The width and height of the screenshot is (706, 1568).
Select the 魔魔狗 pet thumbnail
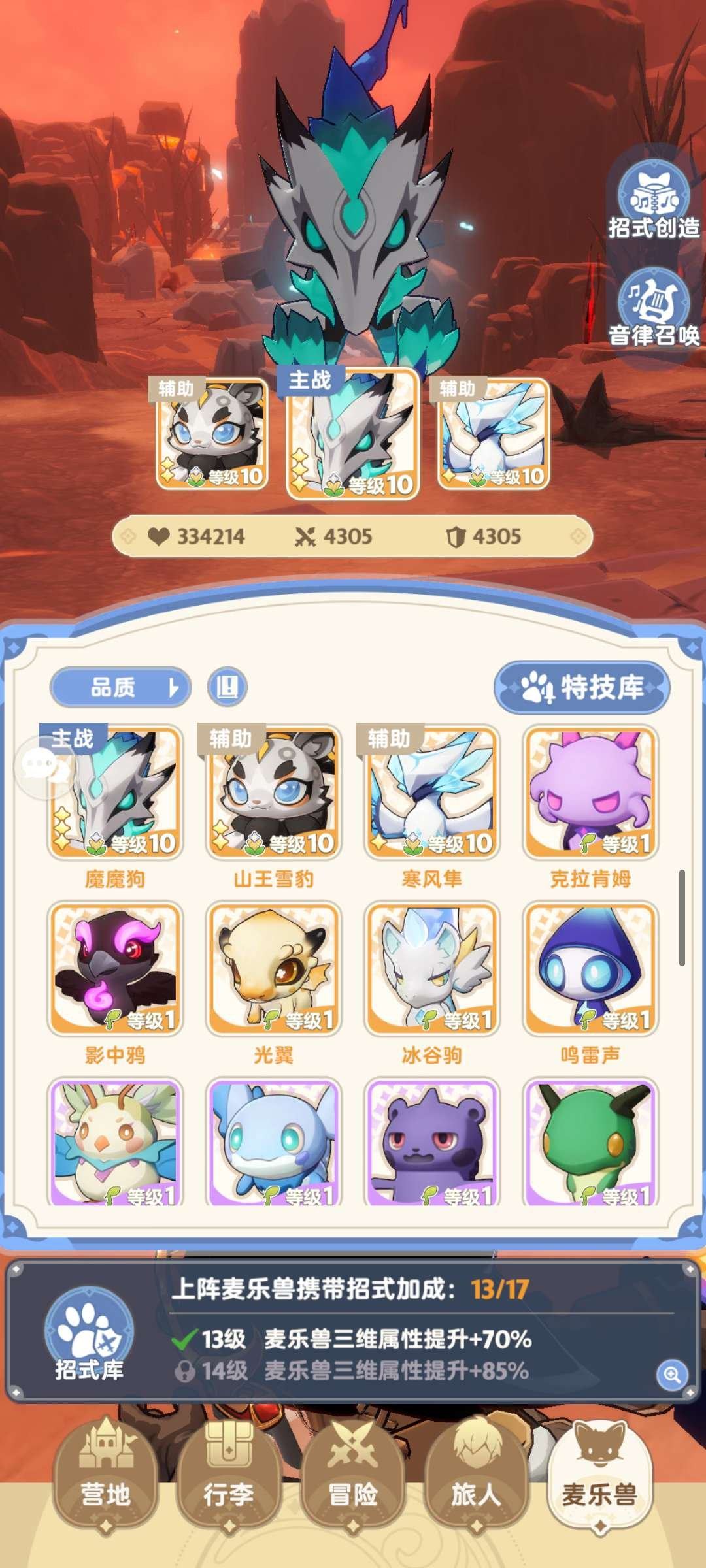point(115,794)
